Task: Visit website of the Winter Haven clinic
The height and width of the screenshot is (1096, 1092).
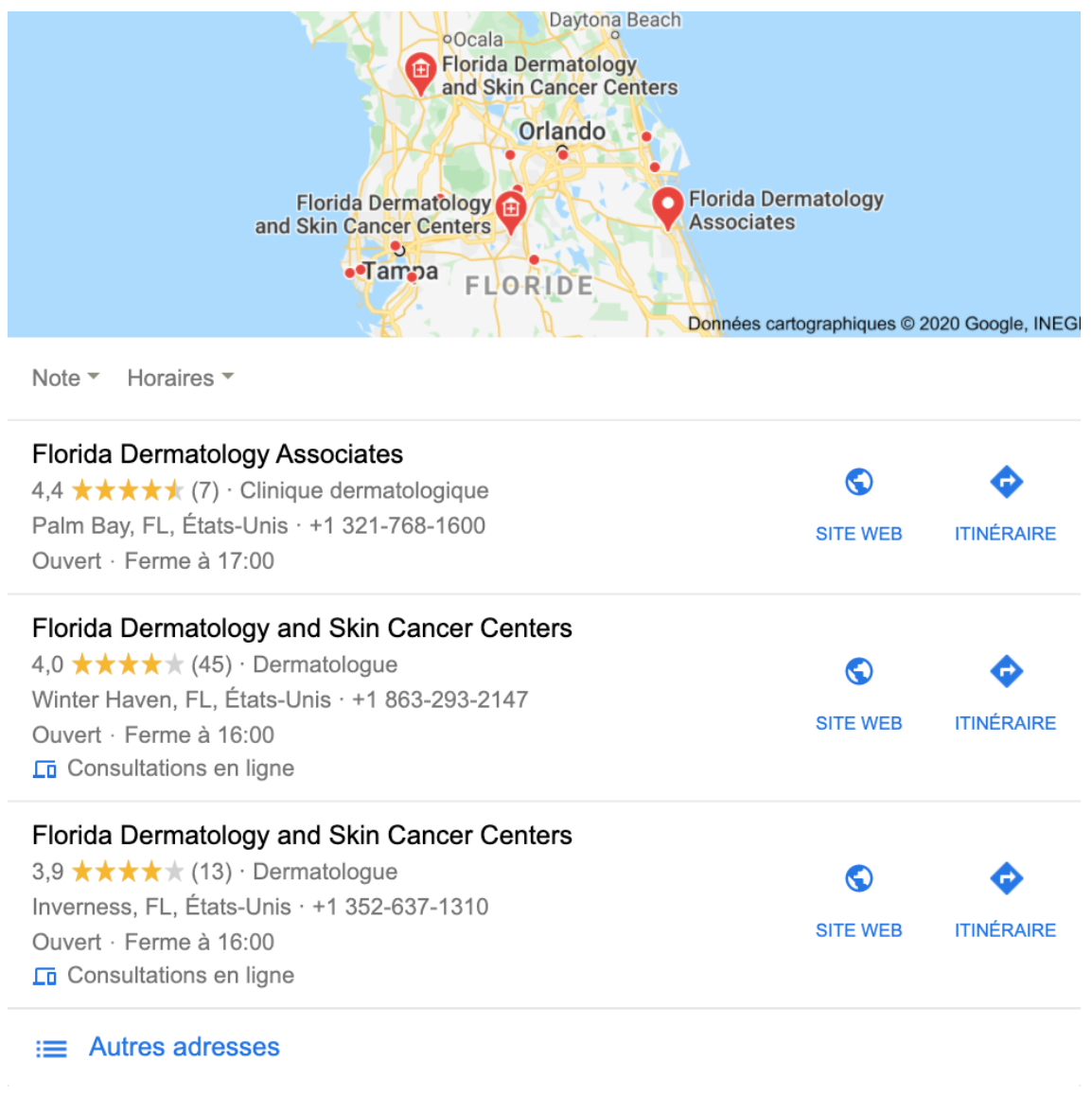Action: [x=858, y=693]
